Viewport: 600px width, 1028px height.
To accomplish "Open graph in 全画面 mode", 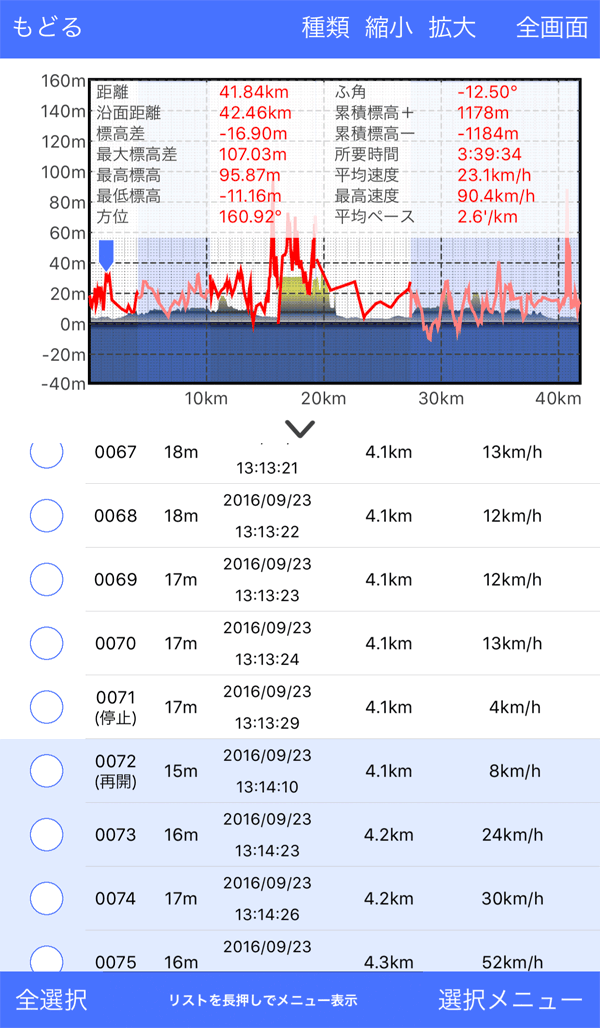I will click(x=551, y=27).
